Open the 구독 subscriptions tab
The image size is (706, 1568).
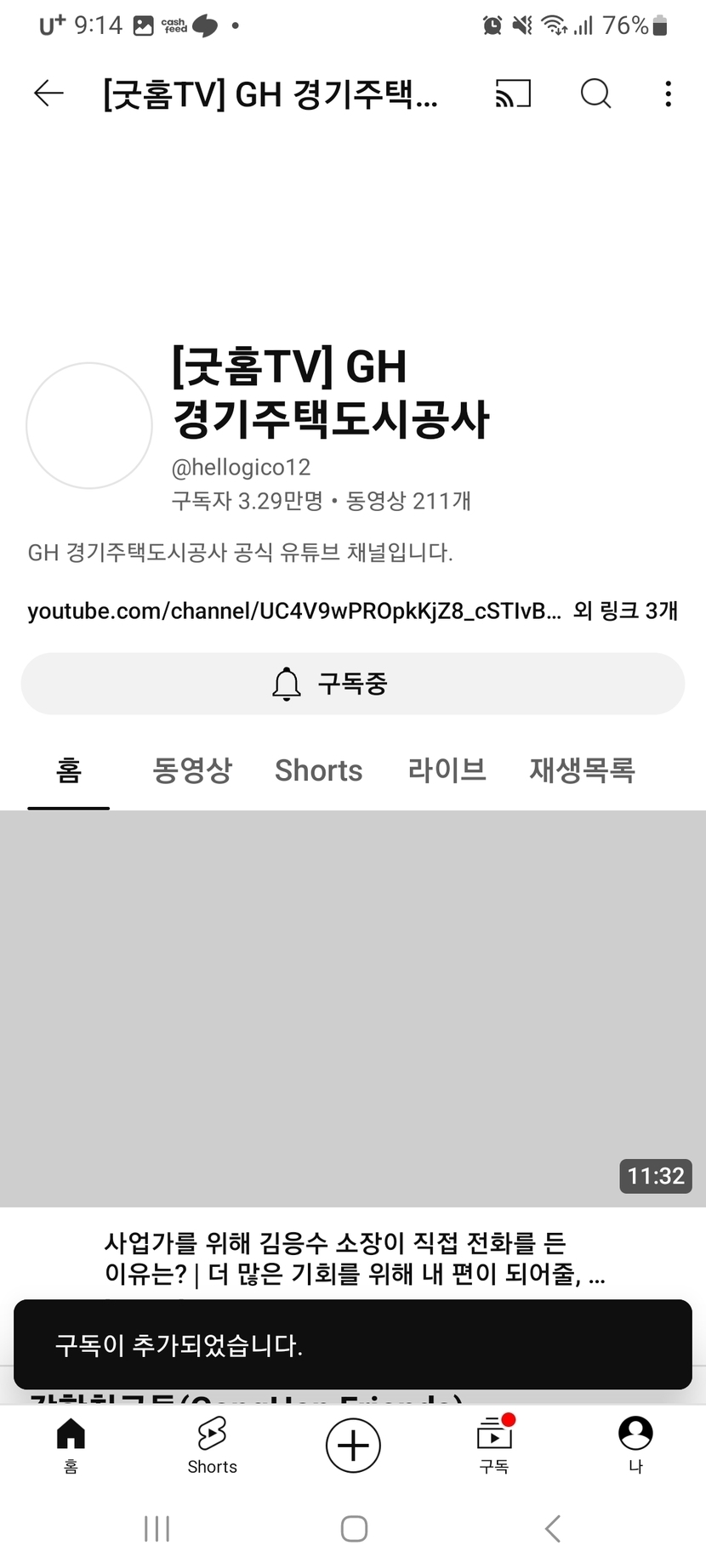click(x=494, y=1445)
